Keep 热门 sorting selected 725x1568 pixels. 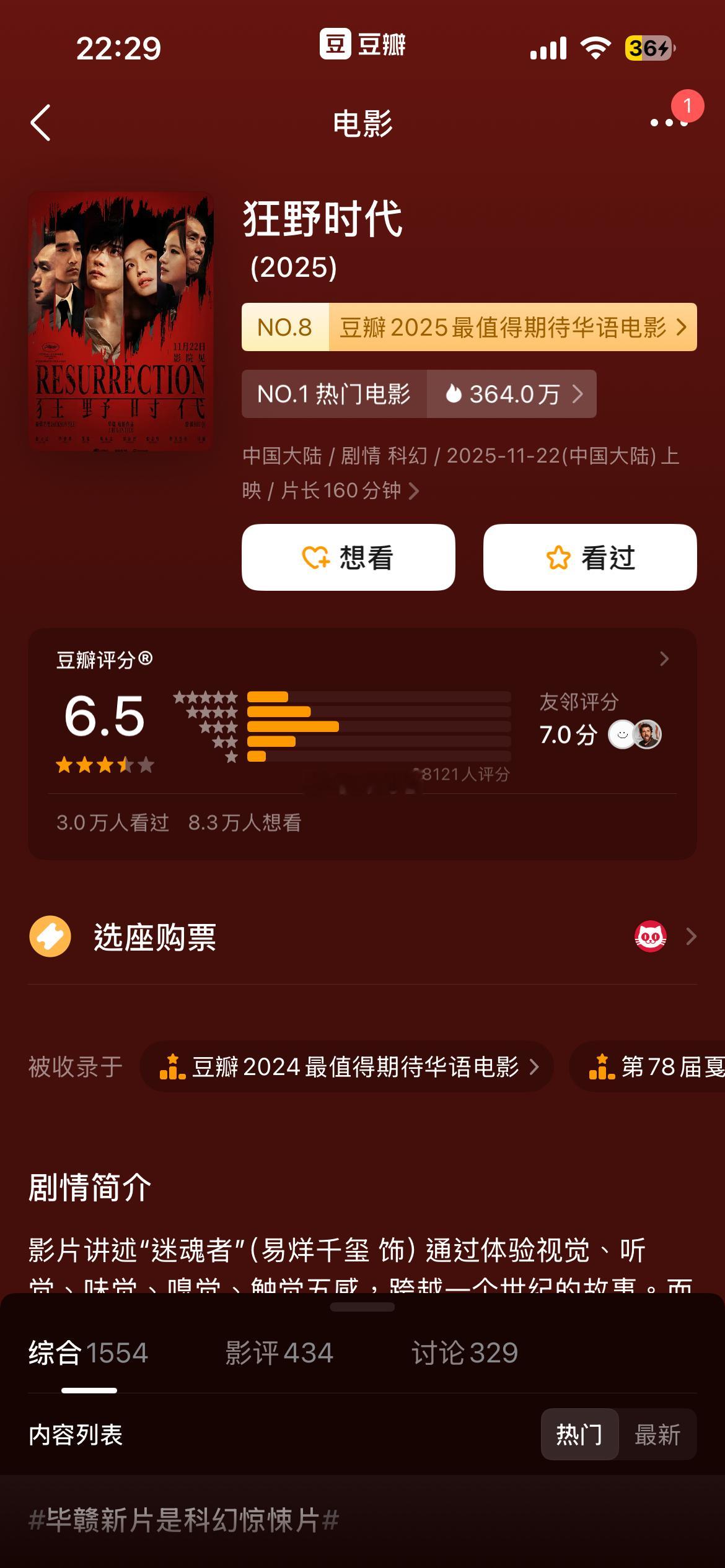(x=579, y=1435)
